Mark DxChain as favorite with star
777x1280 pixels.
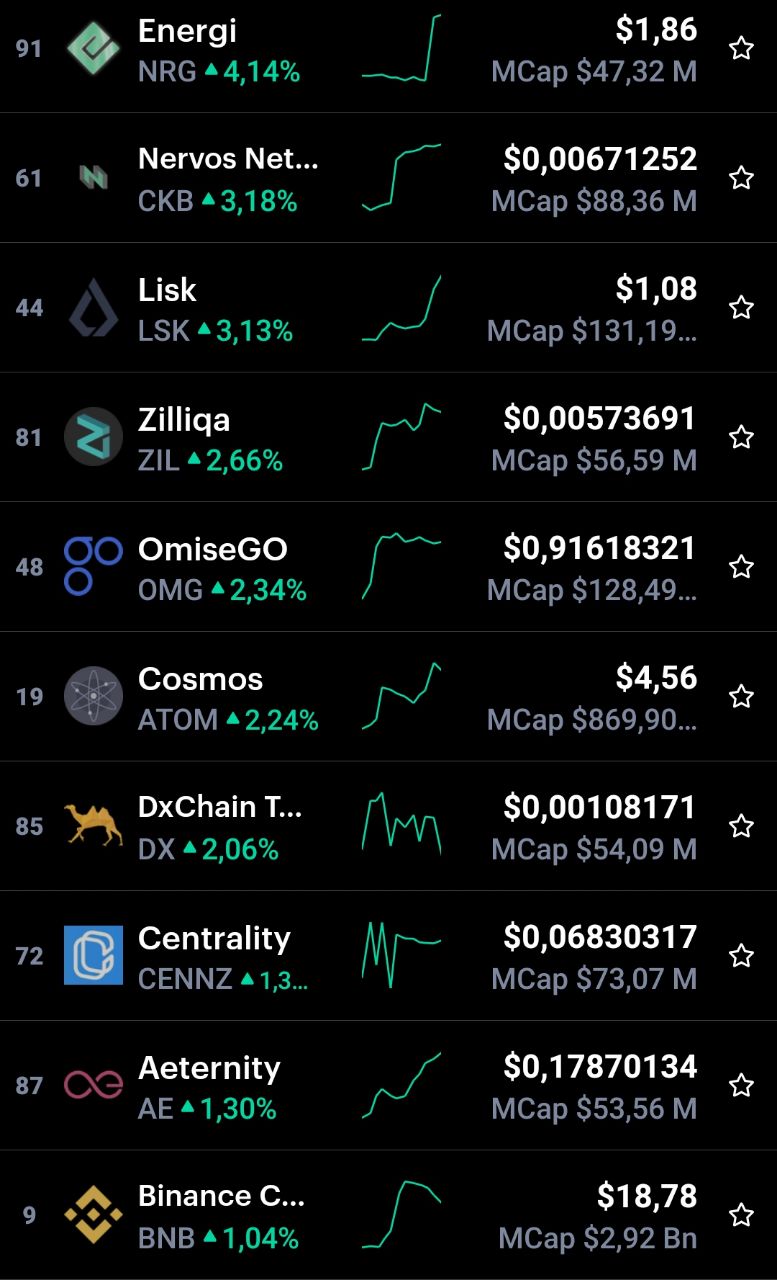tap(741, 826)
